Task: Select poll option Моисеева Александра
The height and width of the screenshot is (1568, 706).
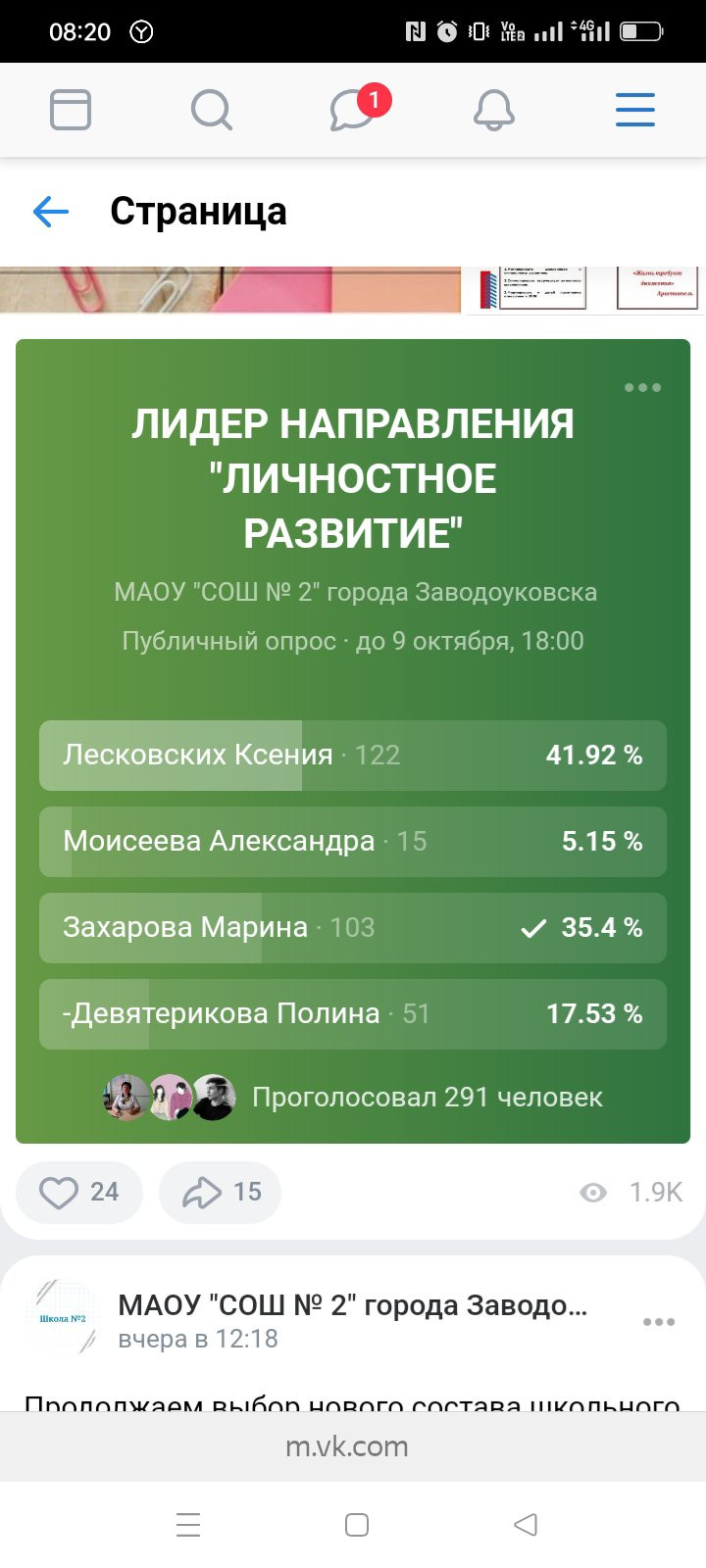Action: (353, 842)
